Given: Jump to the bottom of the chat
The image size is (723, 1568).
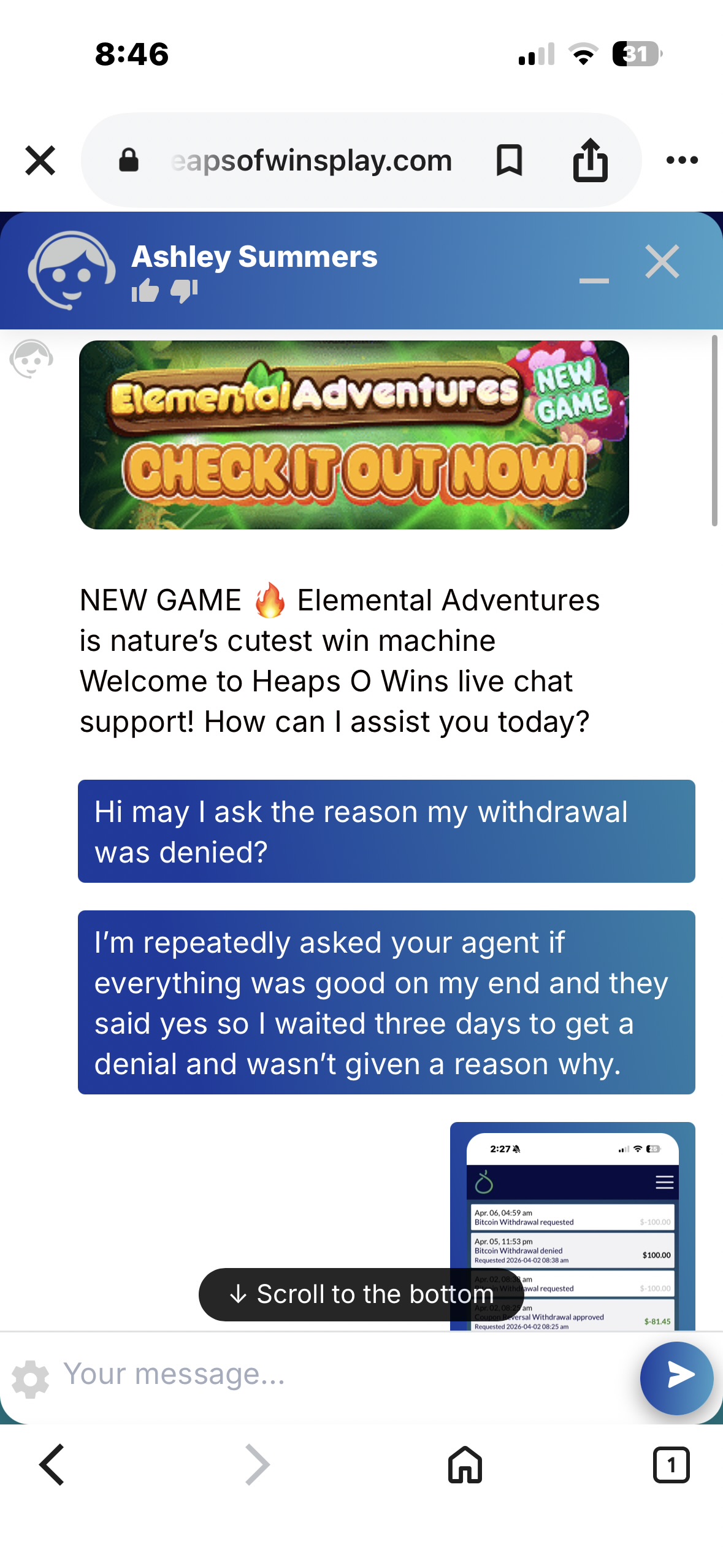Looking at the screenshot, I should (x=361, y=1294).
